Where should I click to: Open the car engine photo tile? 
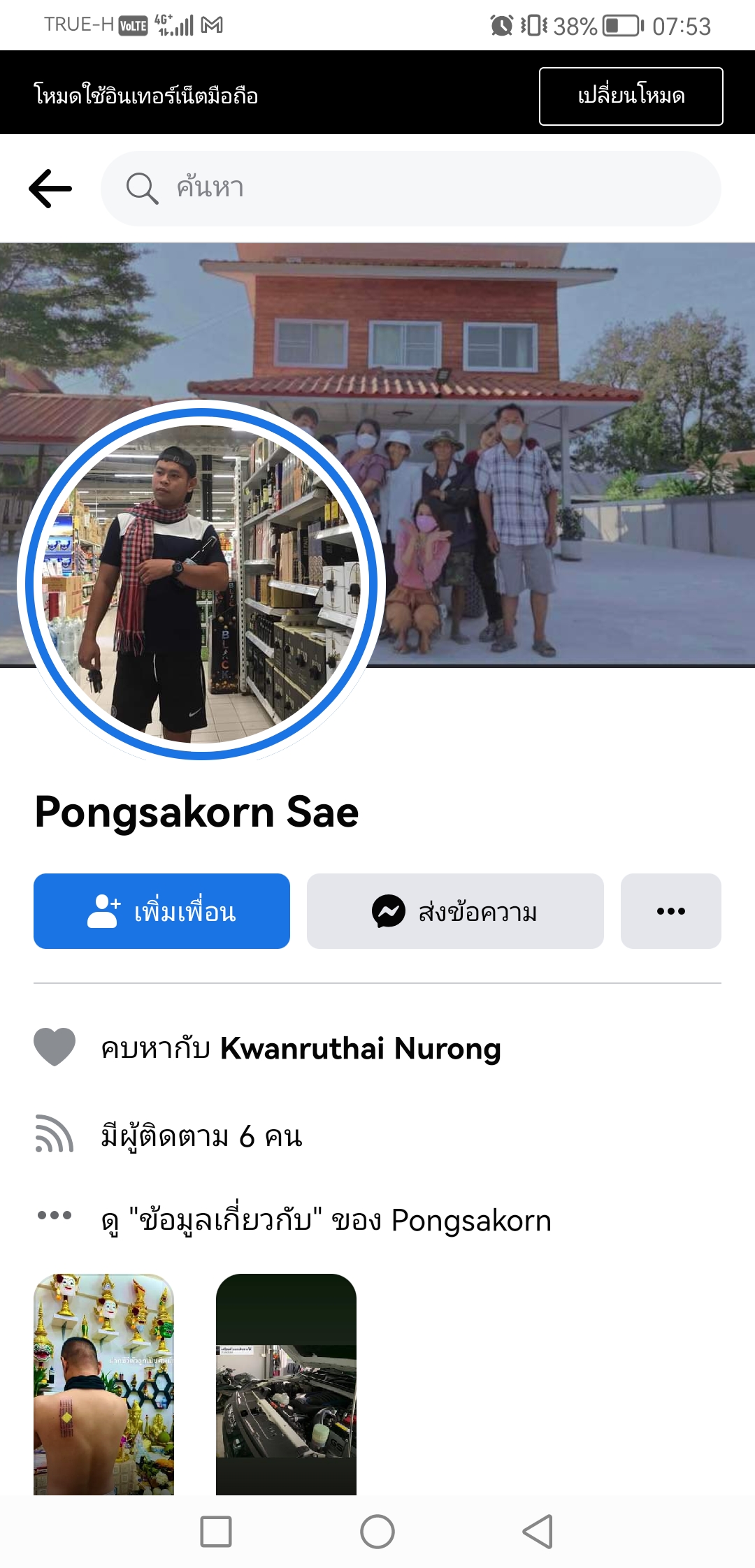pyautogui.click(x=286, y=1384)
